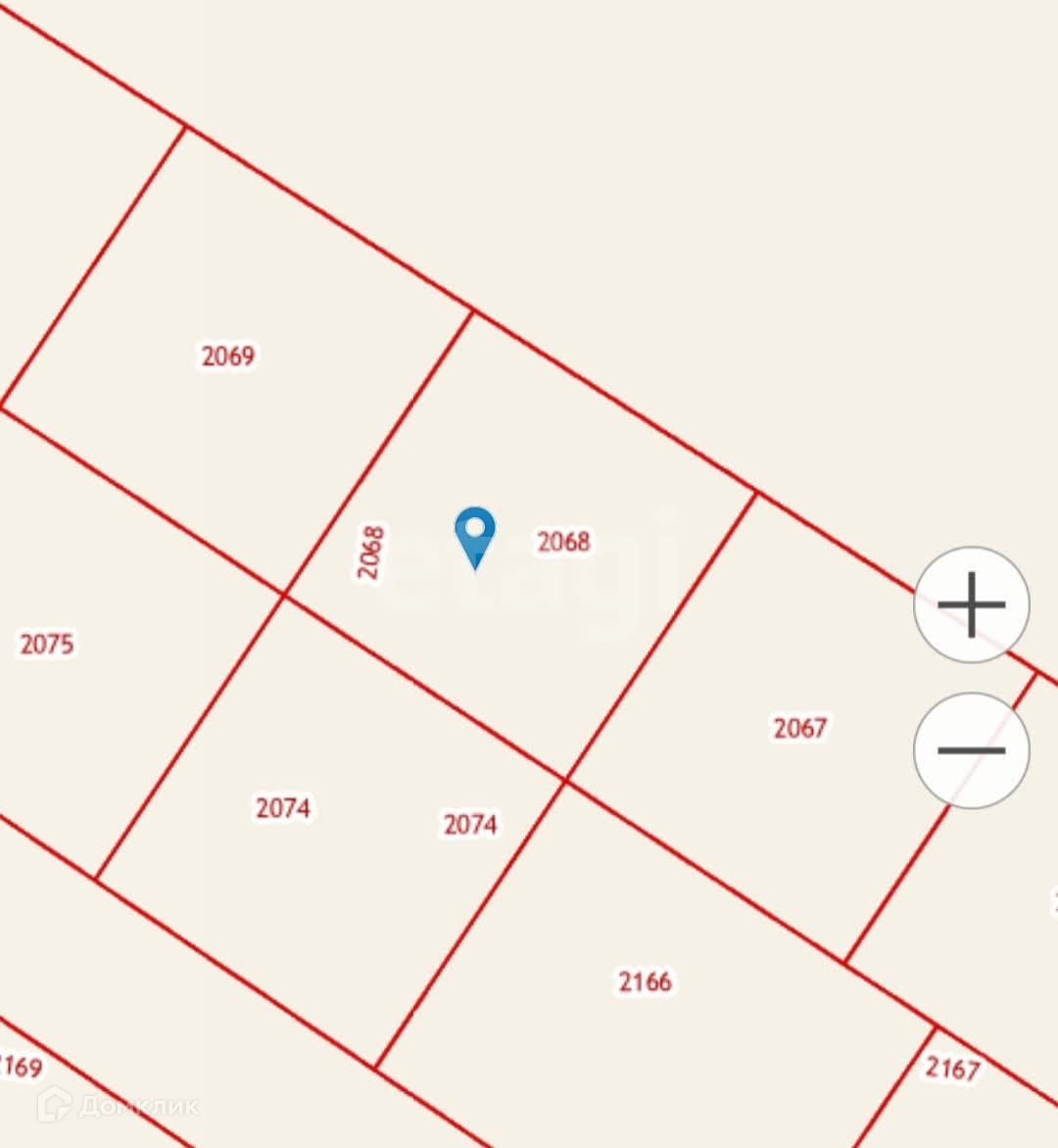The width and height of the screenshot is (1058, 1148).
Task: Zoom out of the map
Action: pyautogui.click(x=972, y=750)
